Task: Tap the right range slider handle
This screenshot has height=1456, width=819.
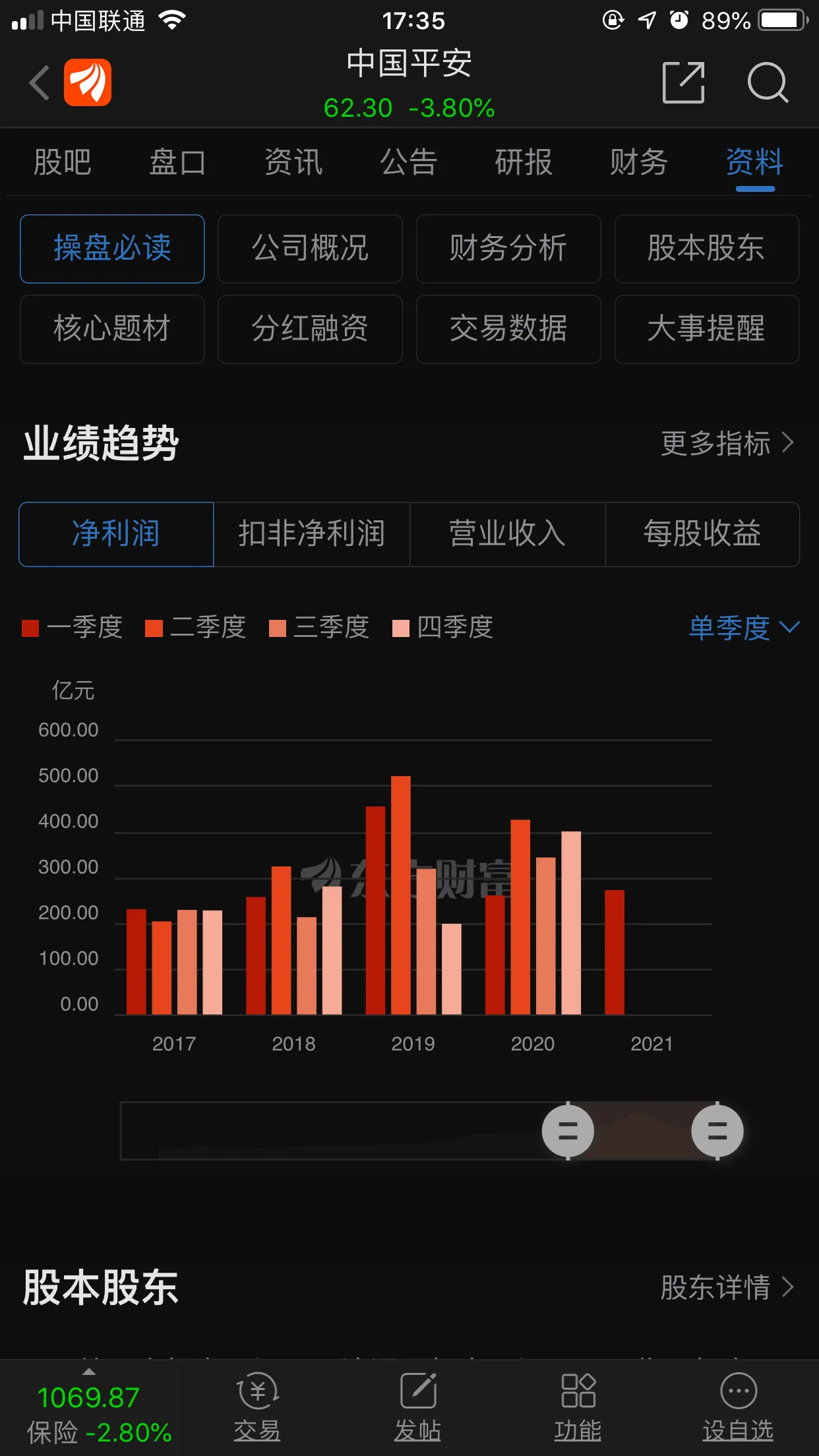Action: click(x=717, y=1131)
